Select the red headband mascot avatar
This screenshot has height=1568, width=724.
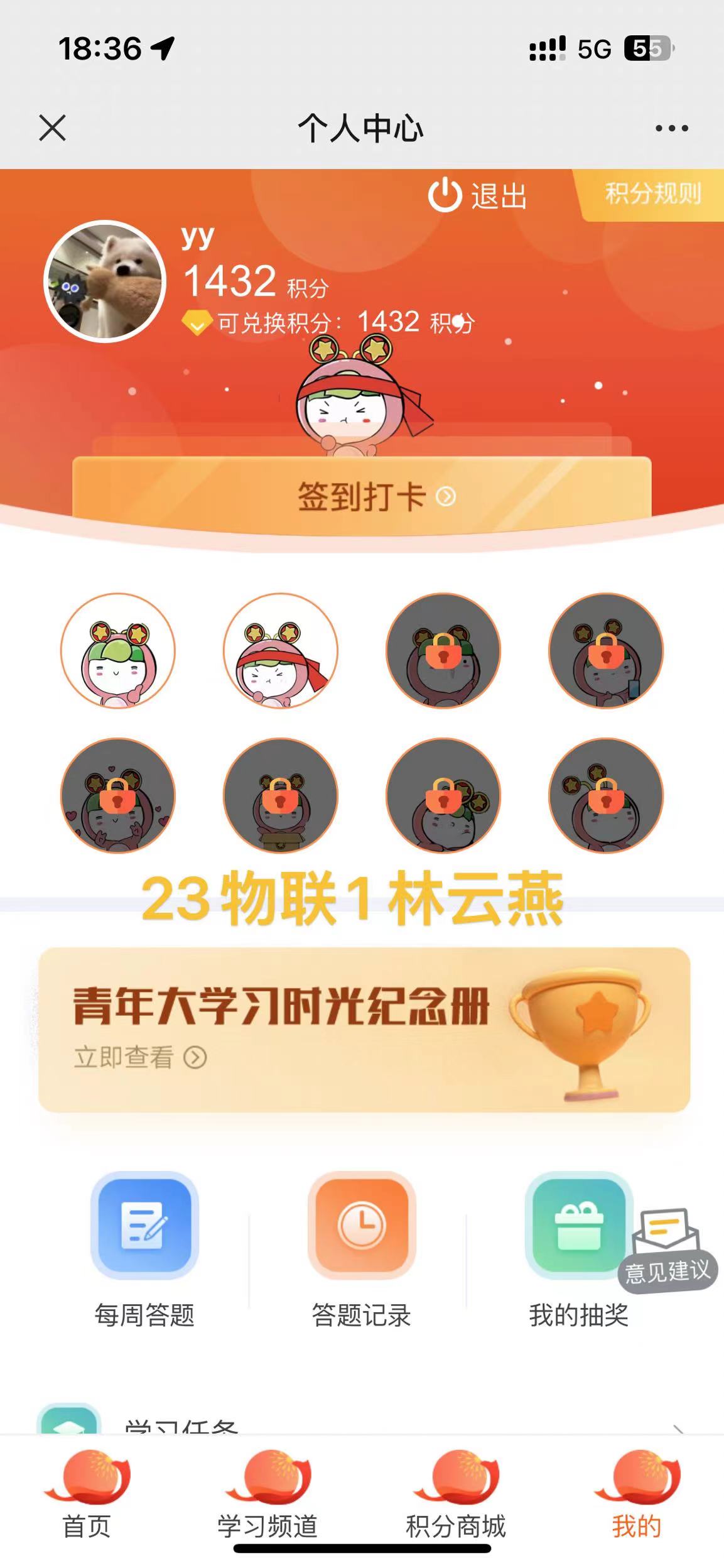coord(281,650)
